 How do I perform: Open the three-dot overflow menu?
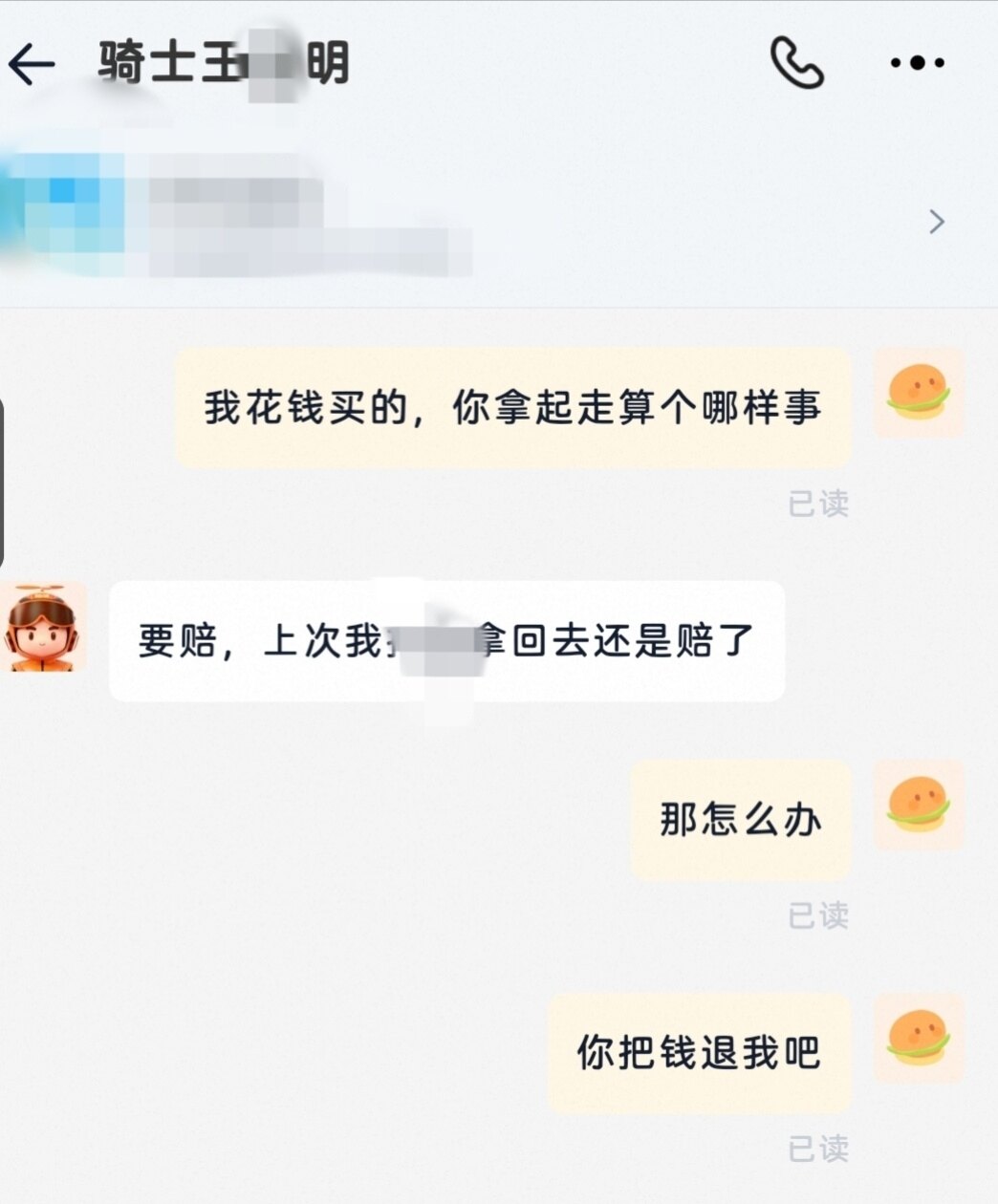coord(917,63)
